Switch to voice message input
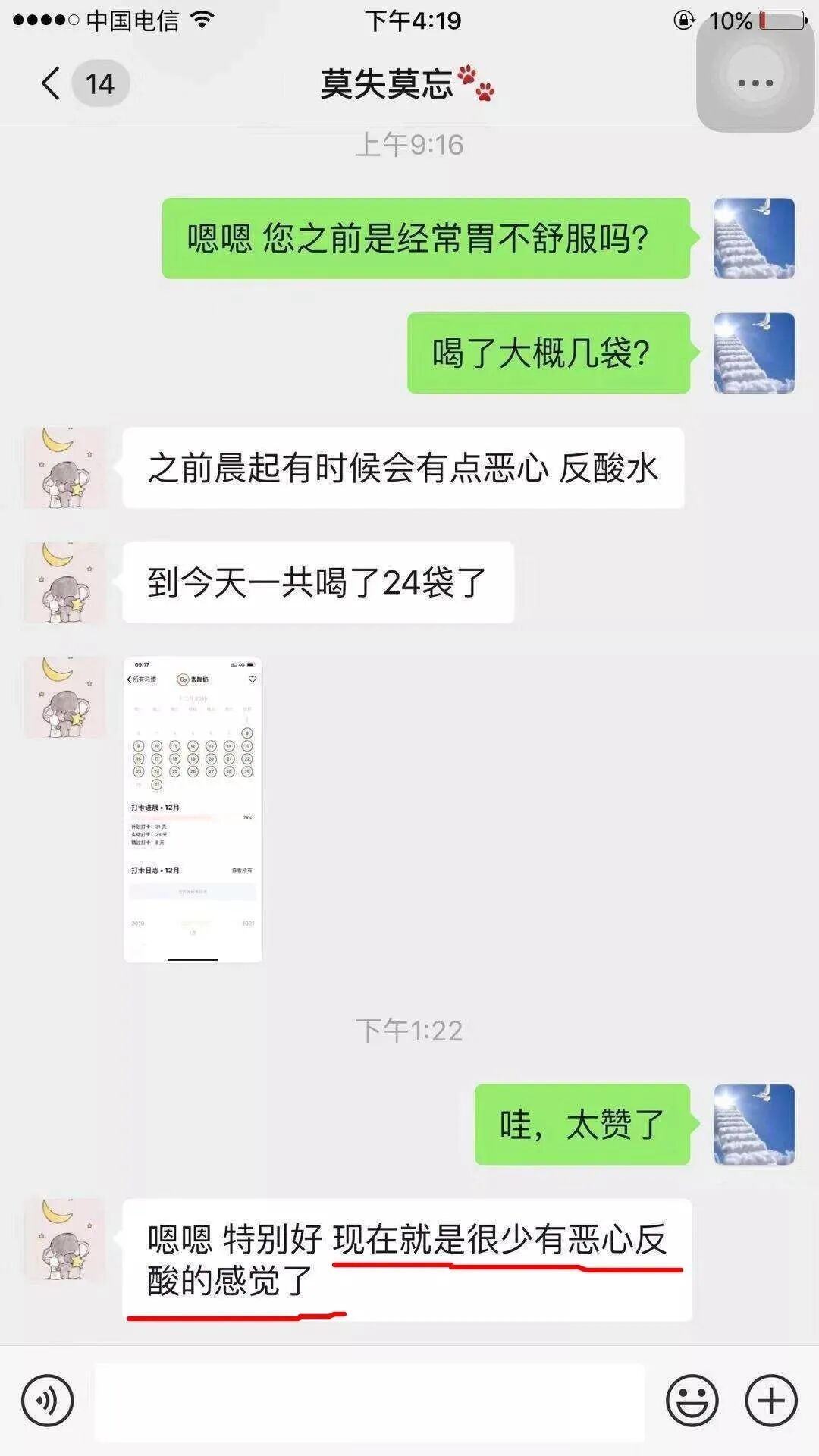Image resolution: width=819 pixels, height=1456 pixels. click(x=48, y=1401)
